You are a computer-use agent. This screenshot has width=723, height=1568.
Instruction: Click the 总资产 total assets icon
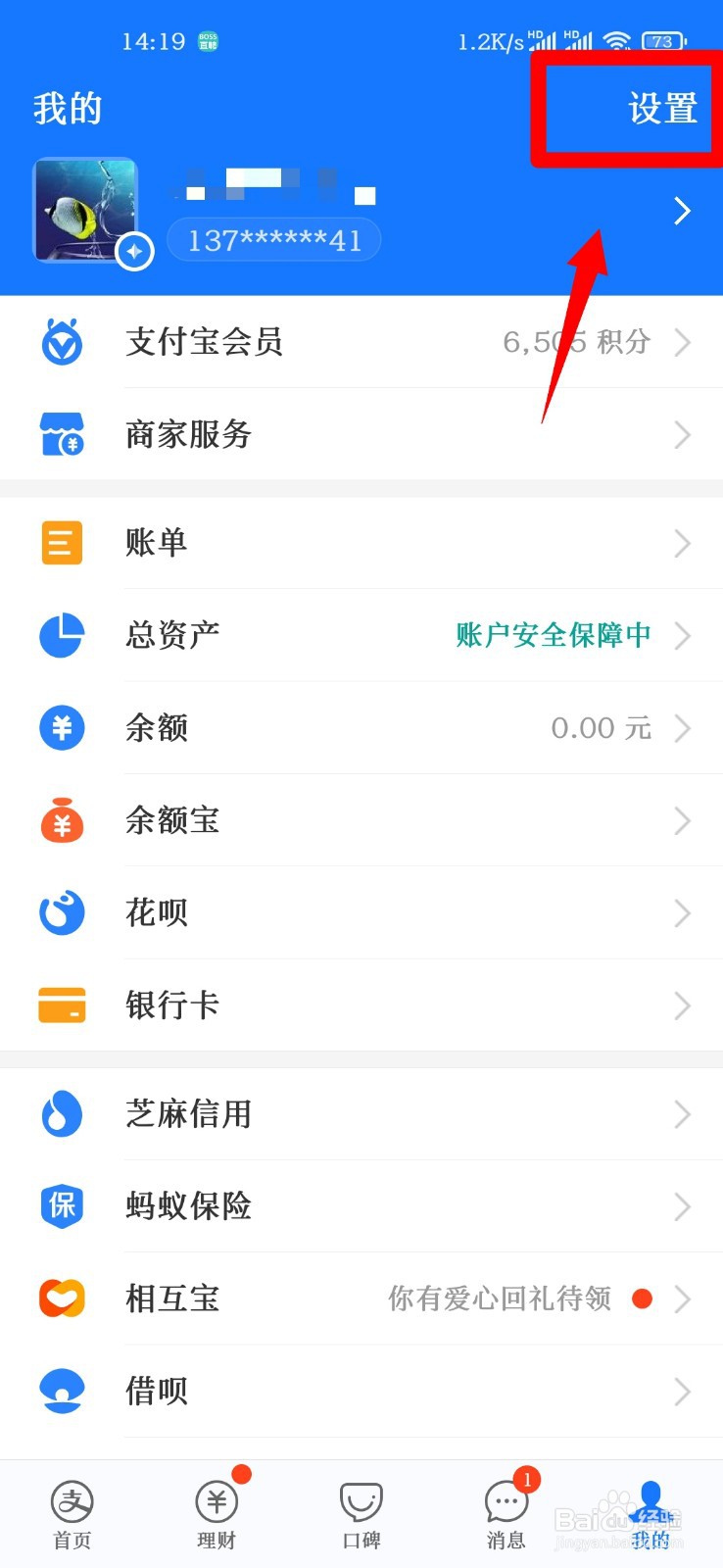tap(61, 636)
